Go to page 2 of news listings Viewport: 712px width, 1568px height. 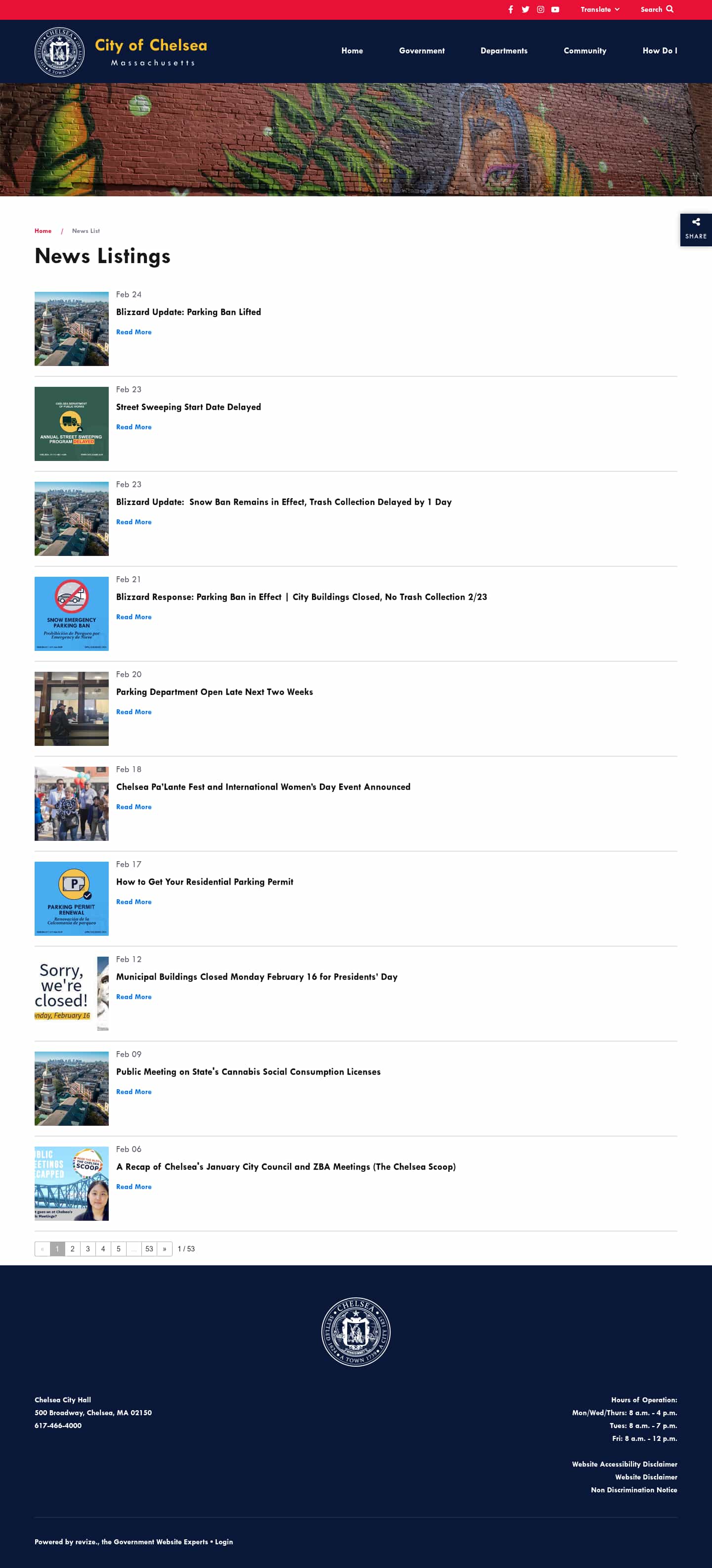pos(72,1248)
